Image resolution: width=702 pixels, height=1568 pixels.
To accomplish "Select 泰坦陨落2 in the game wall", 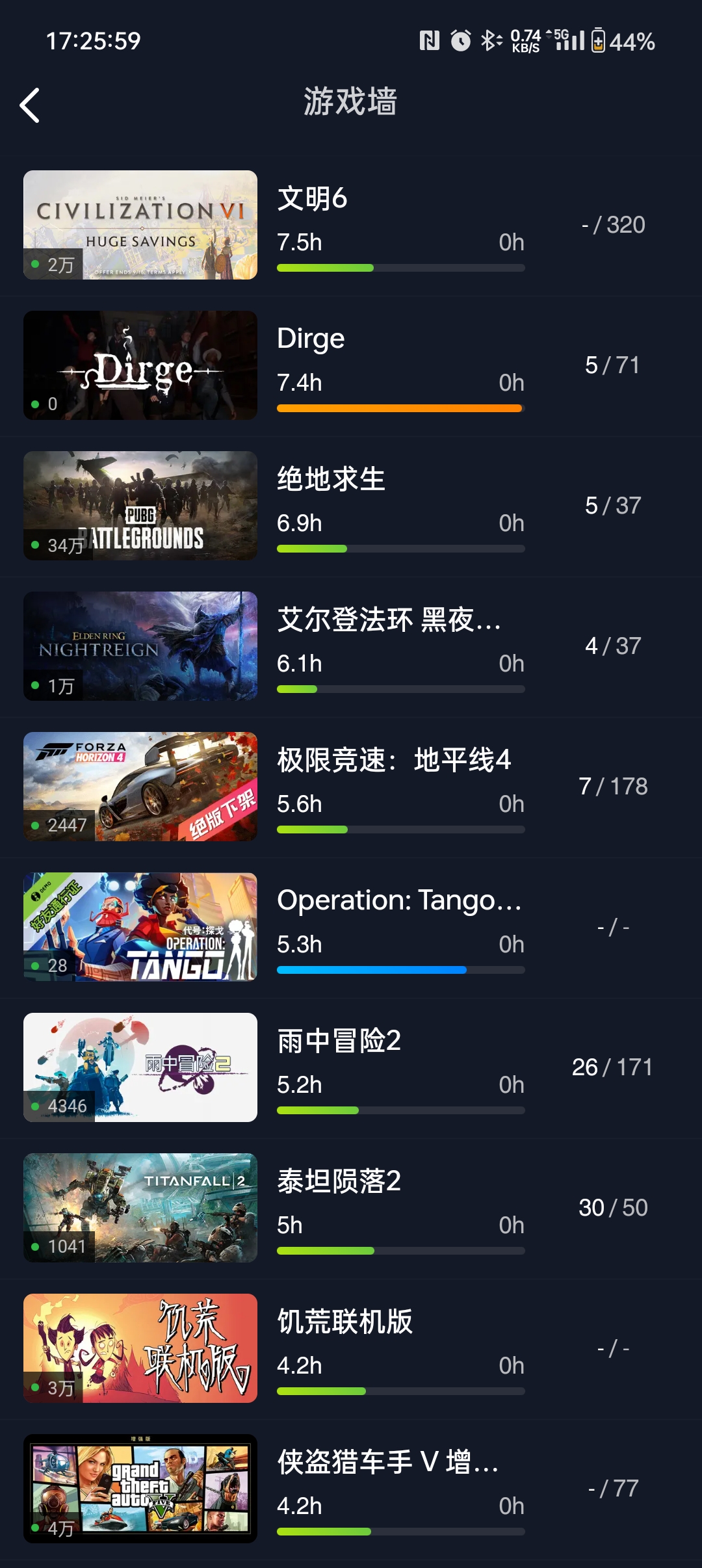I will (351, 1208).
